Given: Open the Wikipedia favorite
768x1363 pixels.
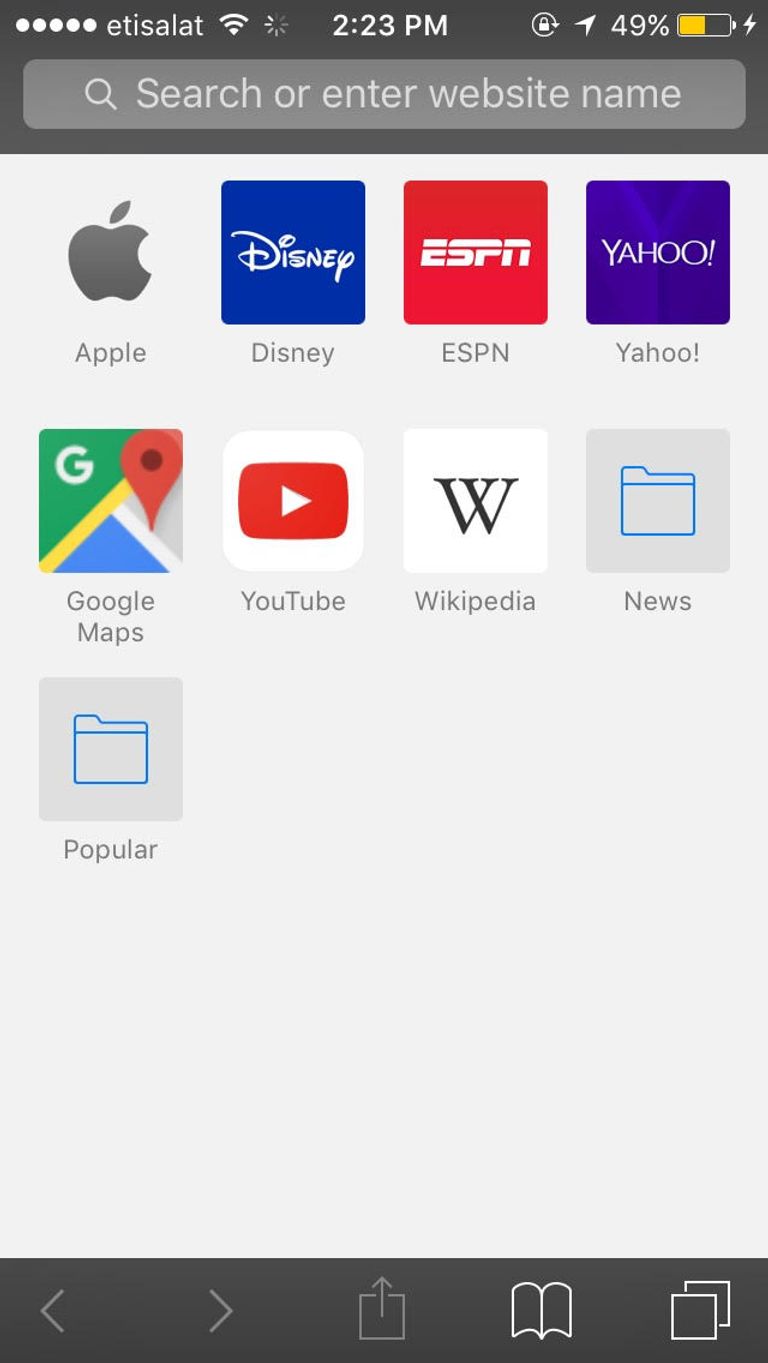Looking at the screenshot, I should [x=475, y=500].
